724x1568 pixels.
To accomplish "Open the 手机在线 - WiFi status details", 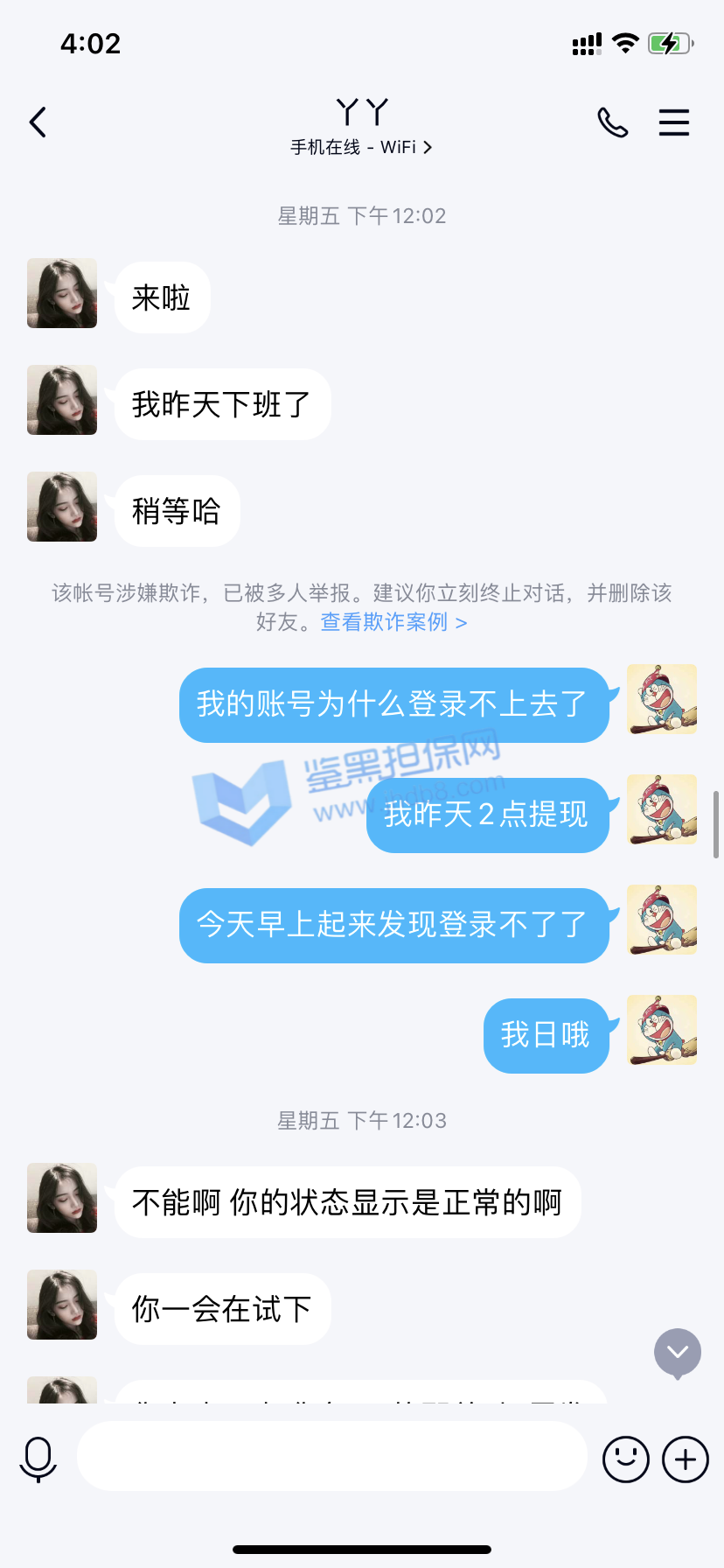I will coord(361,147).
